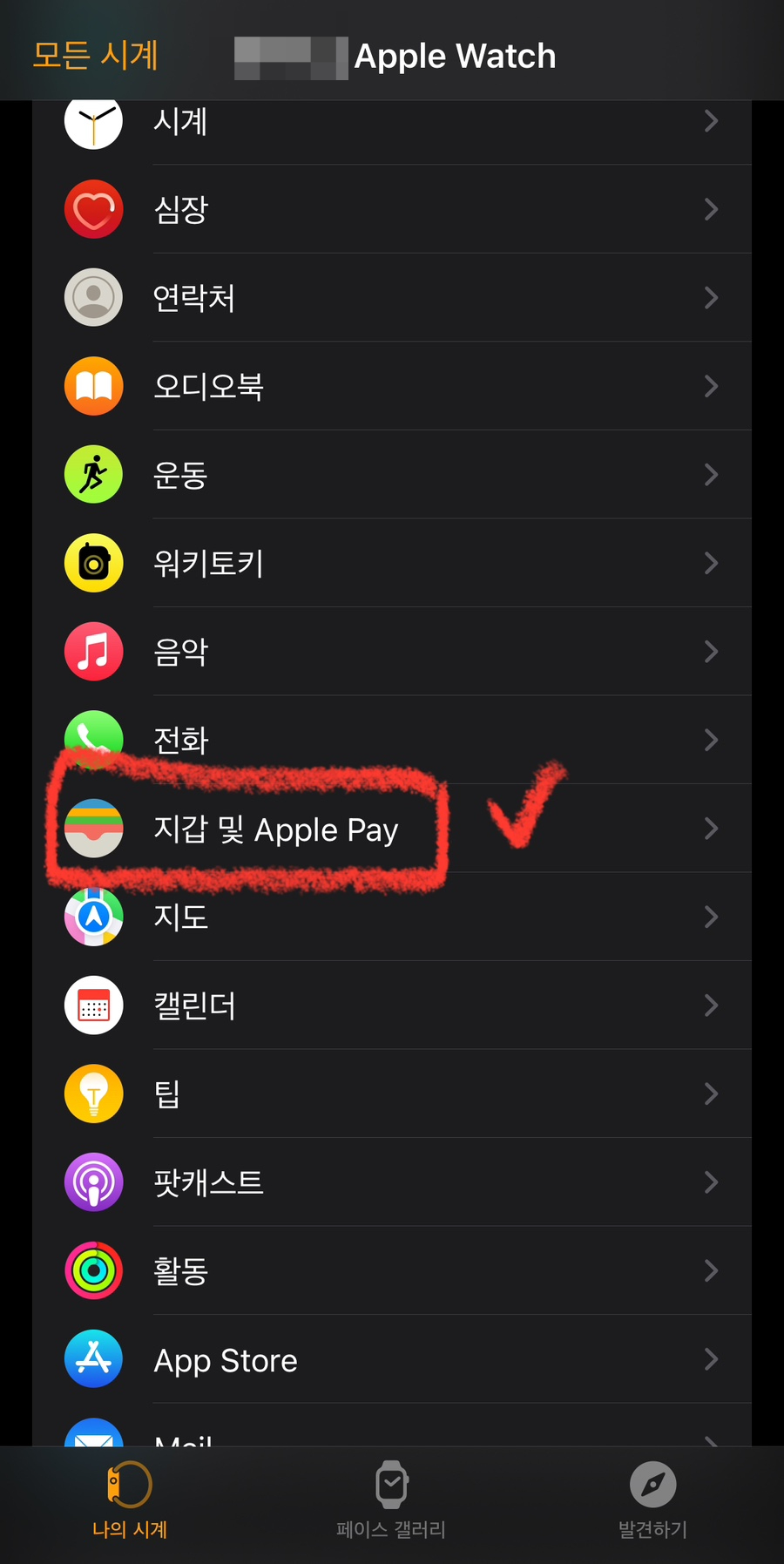Tap the 캘린더 row
The width and height of the screenshot is (784, 1564).
[x=392, y=1005]
